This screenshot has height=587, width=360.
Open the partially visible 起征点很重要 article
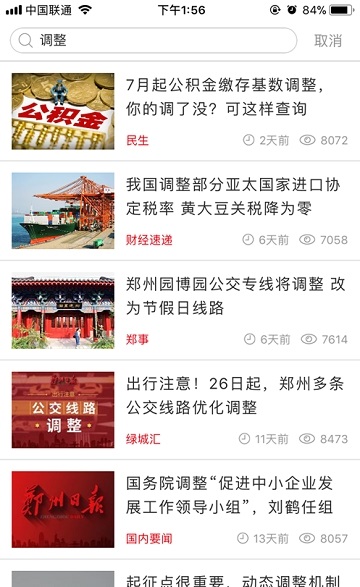pyautogui.click(x=180, y=574)
